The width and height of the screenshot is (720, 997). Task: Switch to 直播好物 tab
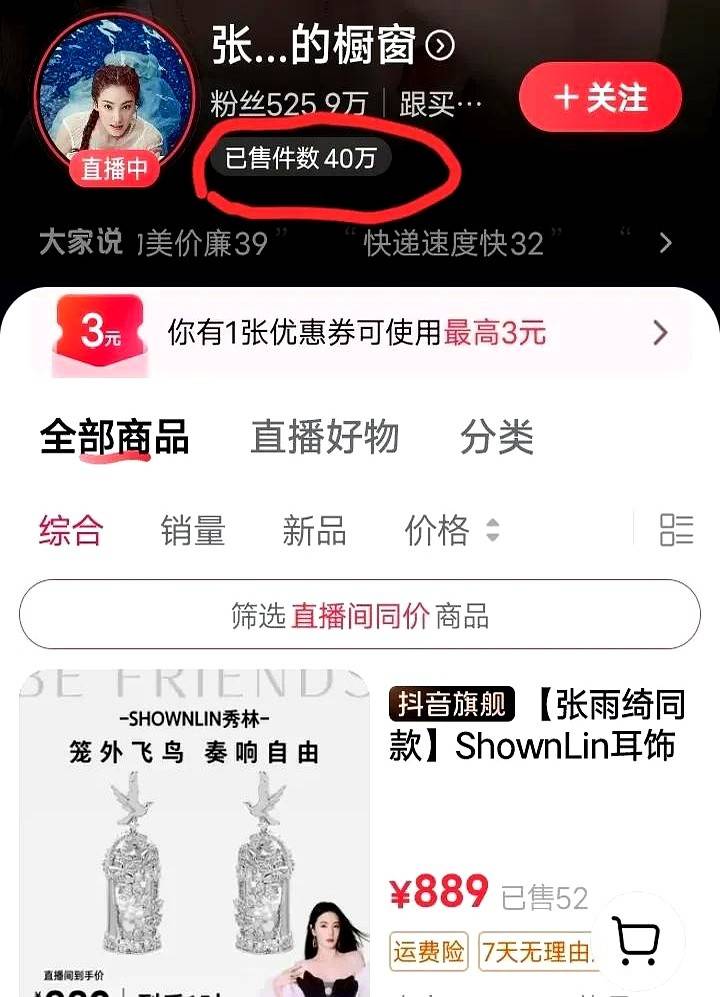point(324,438)
